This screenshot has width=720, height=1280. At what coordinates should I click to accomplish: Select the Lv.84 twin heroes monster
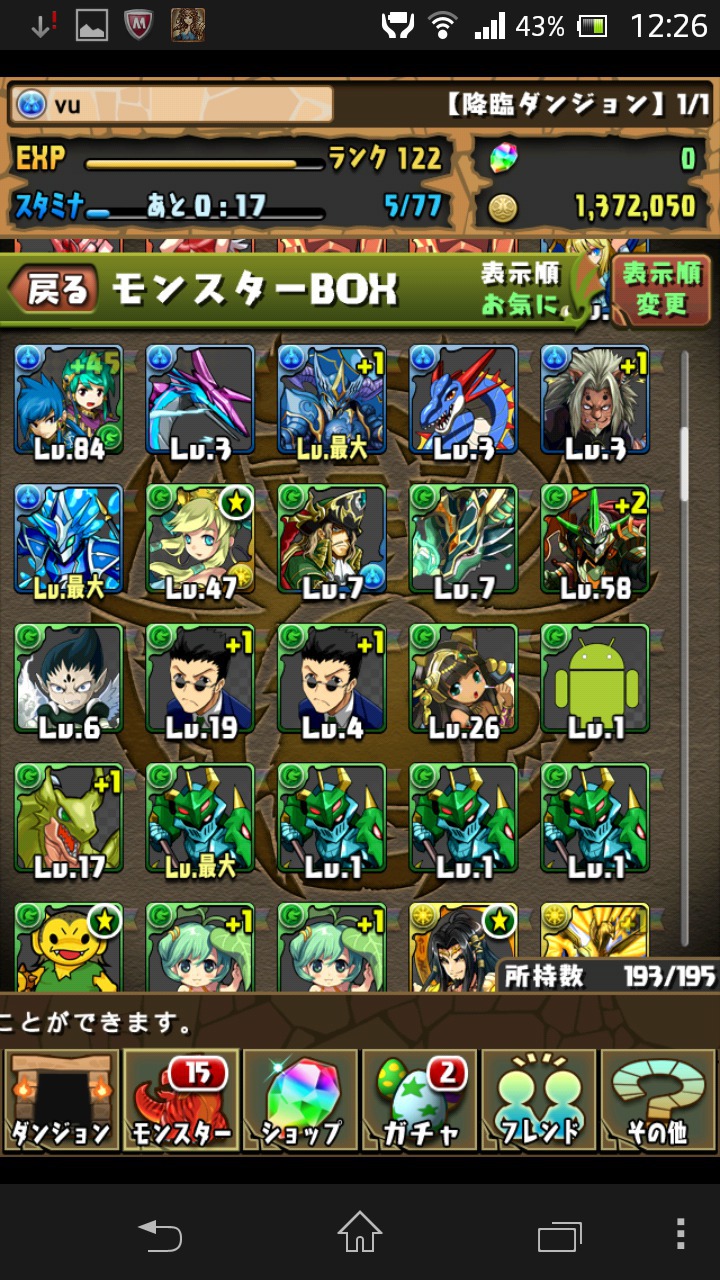click(x=69, y=400)
